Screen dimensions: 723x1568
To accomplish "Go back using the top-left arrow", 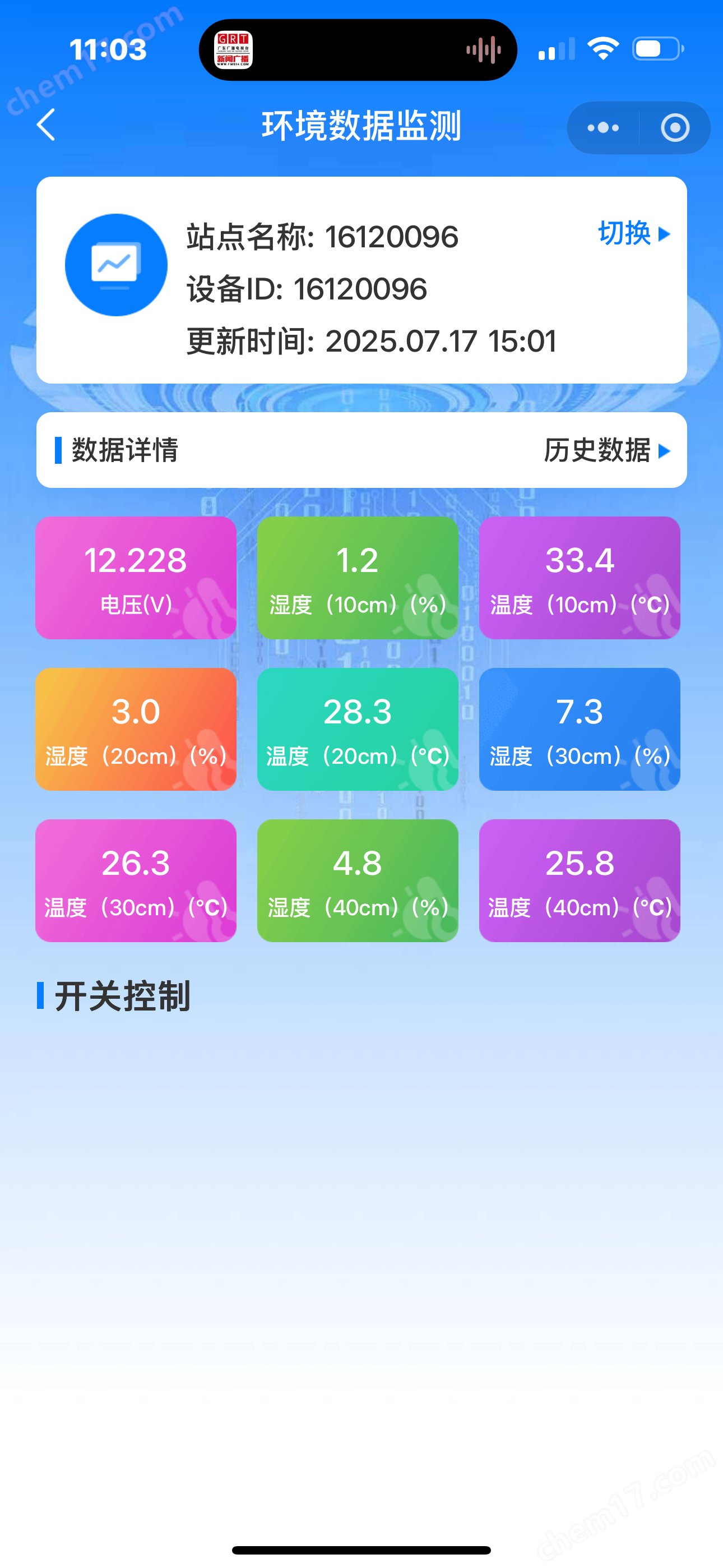I will click(x=47, y=126).
